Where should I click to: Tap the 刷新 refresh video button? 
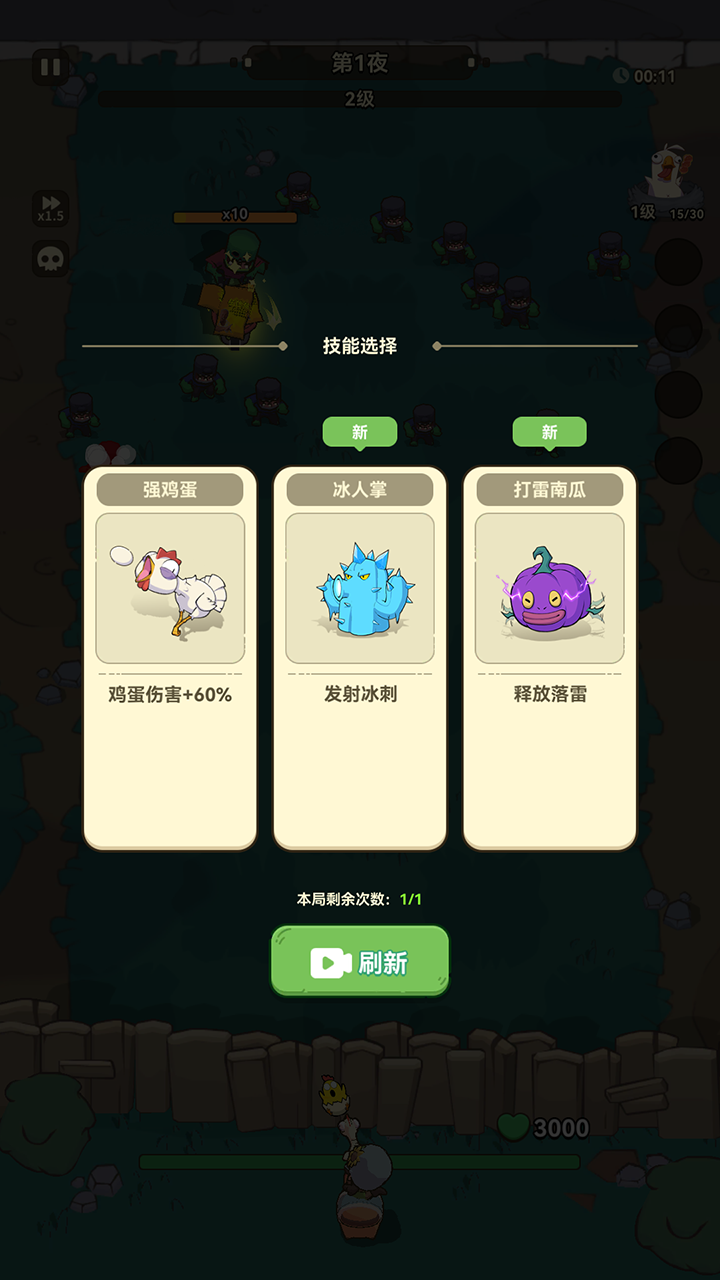(360, 962)
